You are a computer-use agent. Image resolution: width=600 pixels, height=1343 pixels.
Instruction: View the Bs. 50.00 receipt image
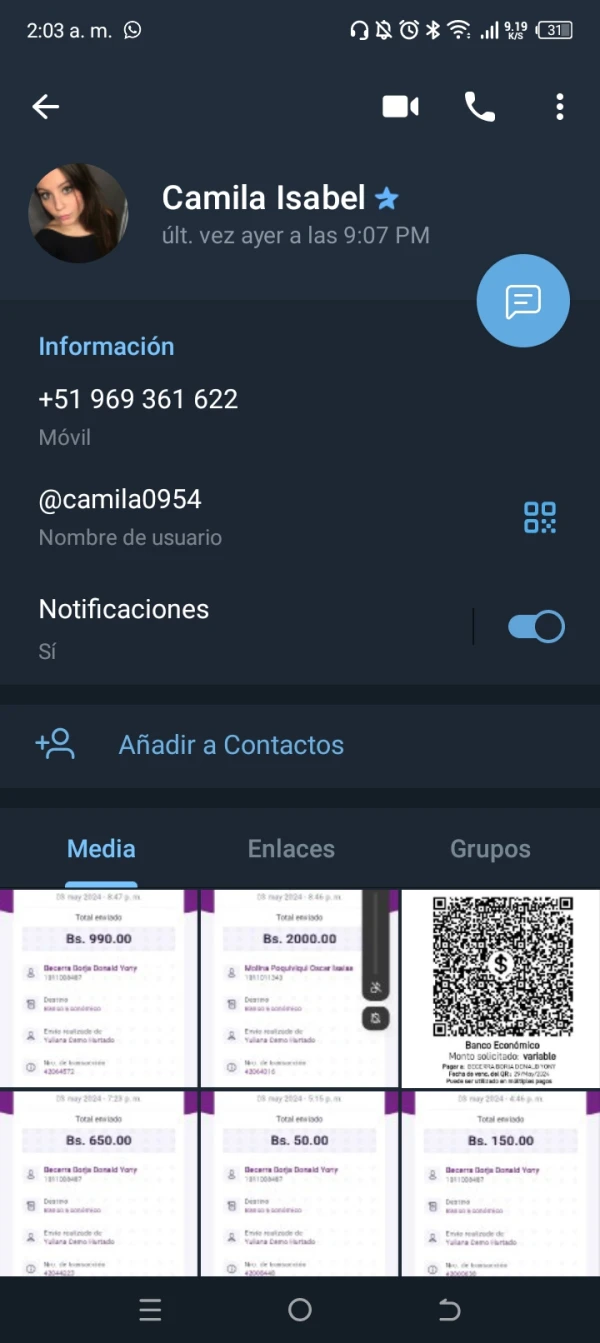[x=298, y=1183]
